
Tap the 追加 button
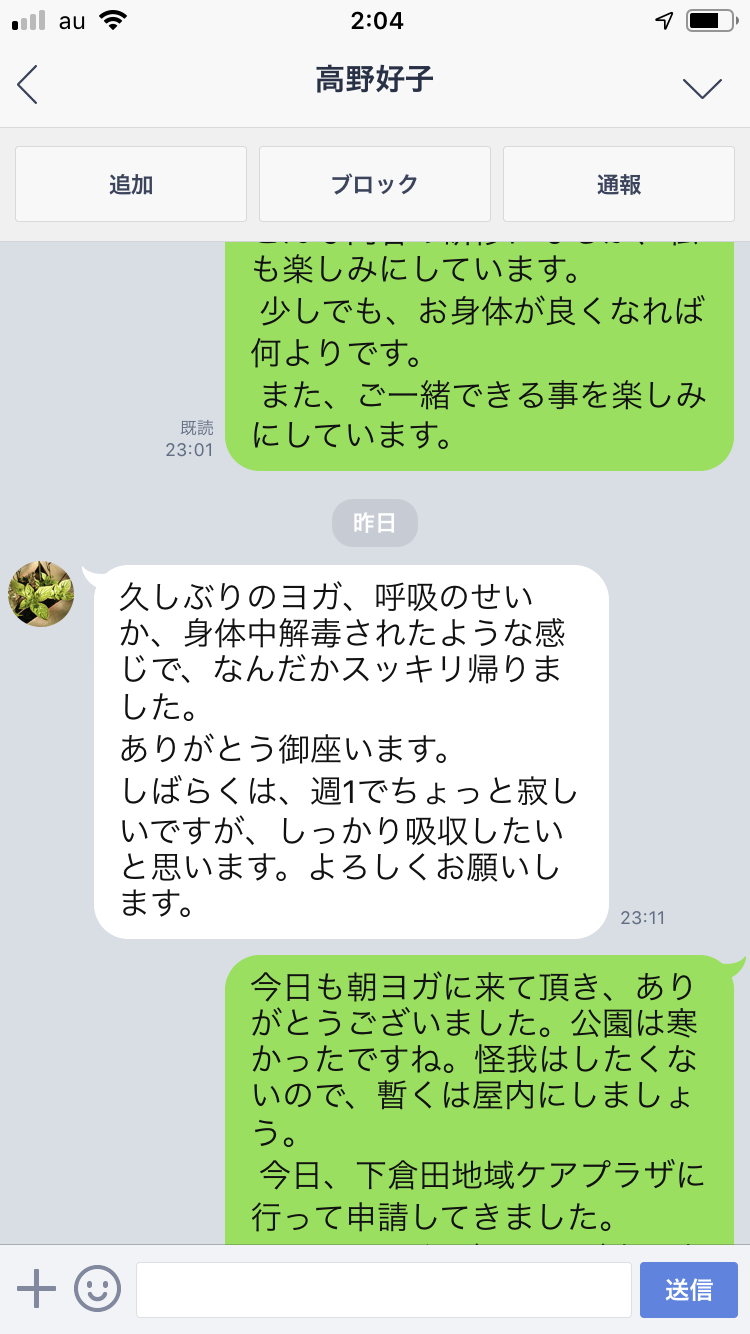(x=131, y=184)
